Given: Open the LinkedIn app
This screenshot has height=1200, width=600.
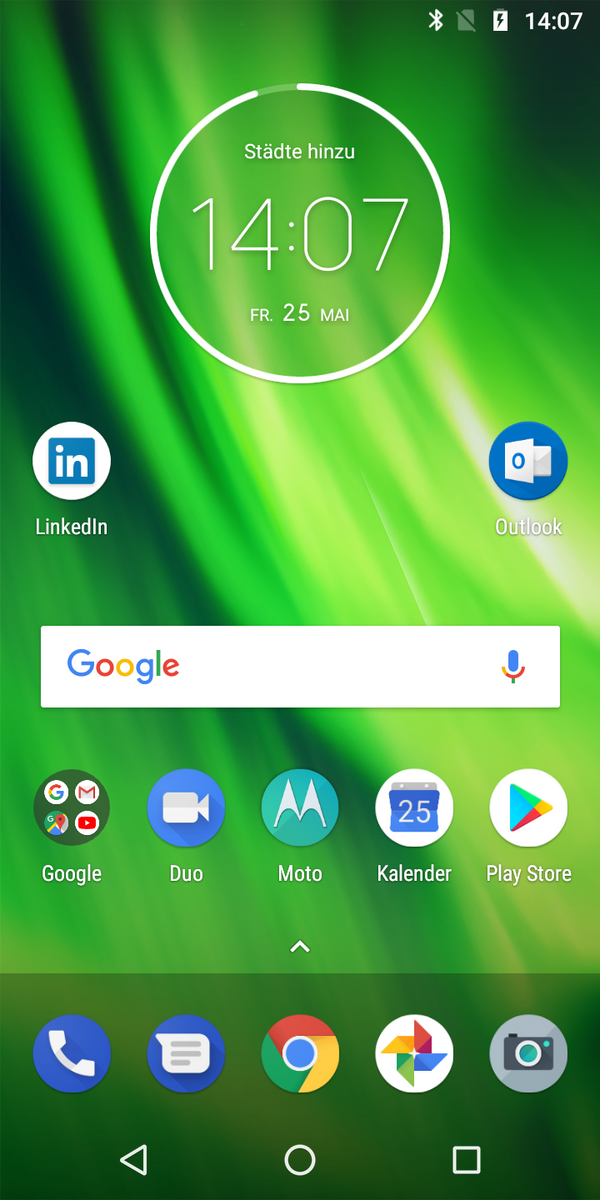Looking at the screenshot, I should 72,462.
